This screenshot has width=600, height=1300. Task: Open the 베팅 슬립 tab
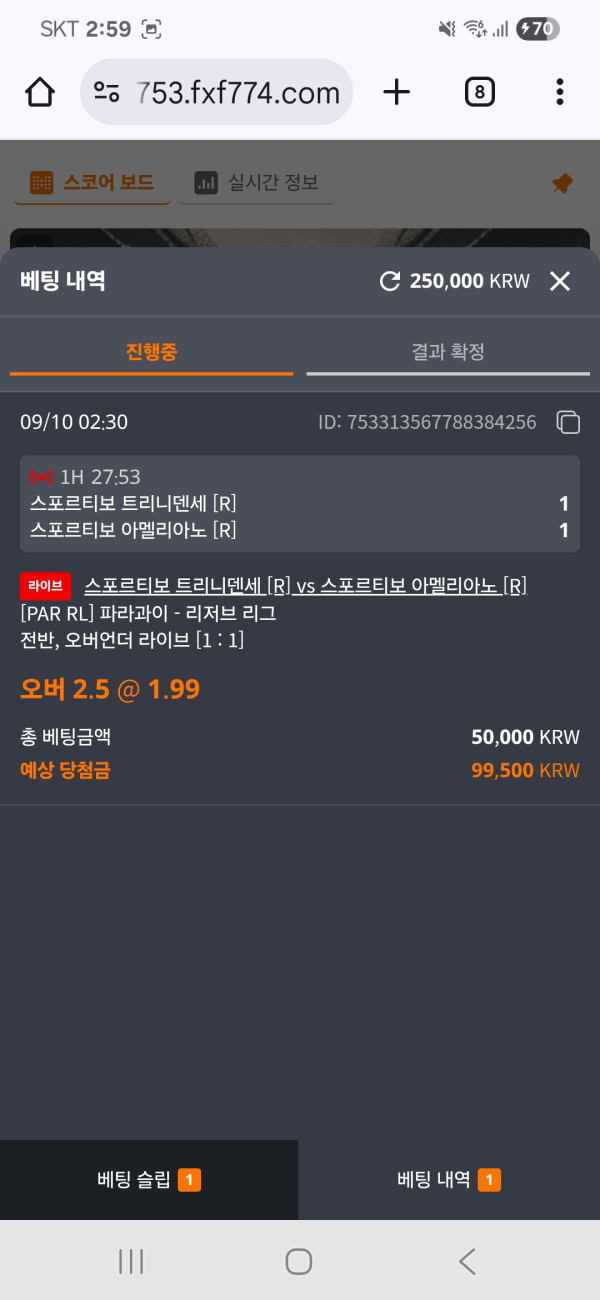(149, 1180)
